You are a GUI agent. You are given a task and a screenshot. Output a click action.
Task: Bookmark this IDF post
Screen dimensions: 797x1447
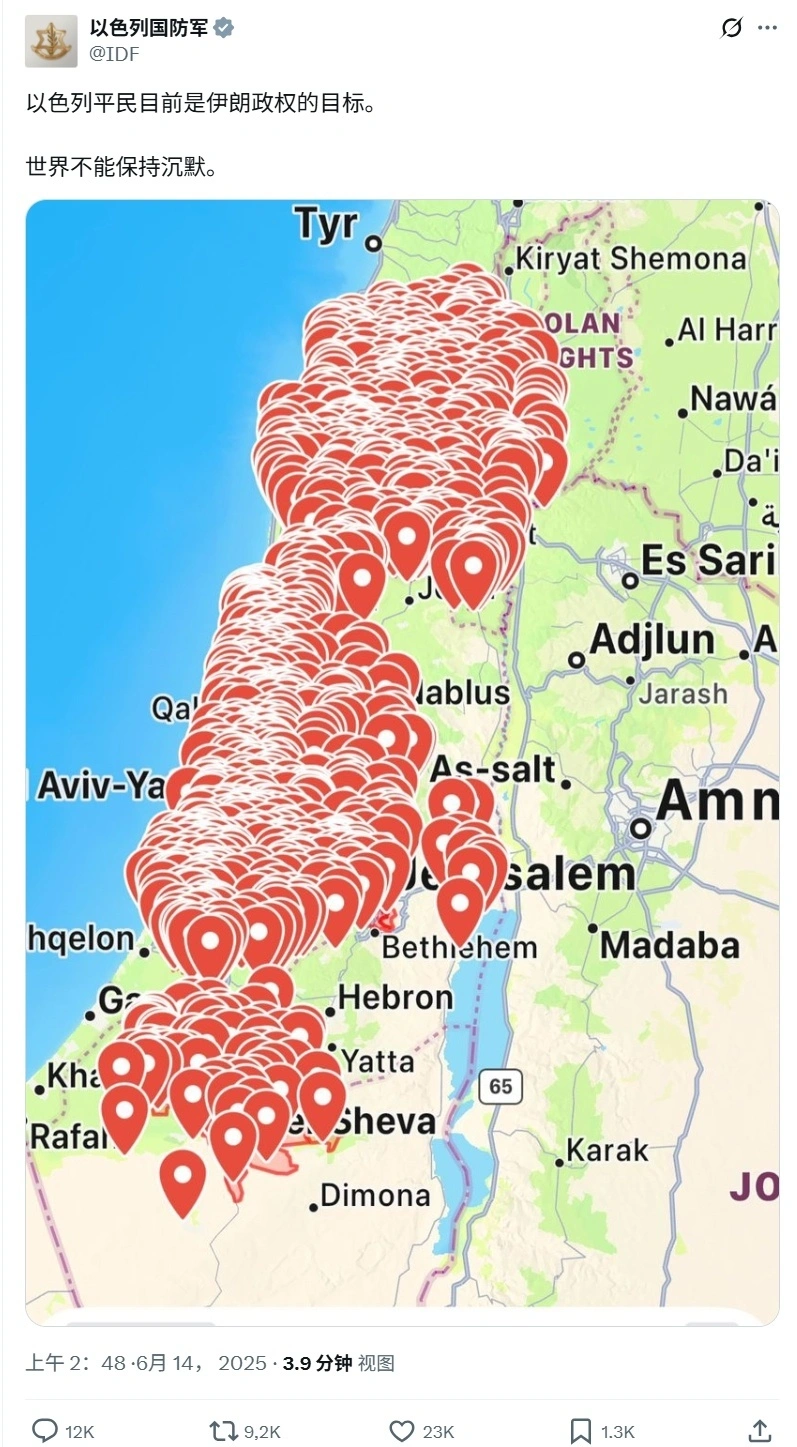coord(581,1431)
